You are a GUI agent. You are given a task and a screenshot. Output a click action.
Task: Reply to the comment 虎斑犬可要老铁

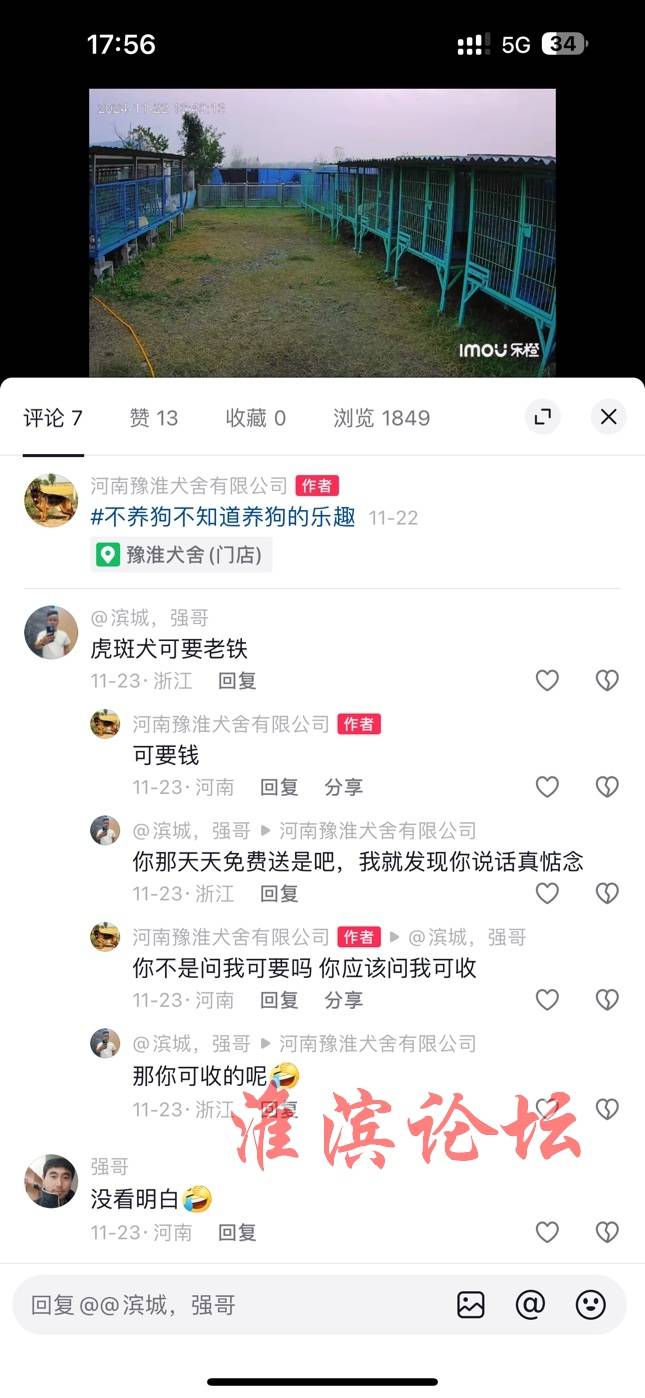pos(238,681)
